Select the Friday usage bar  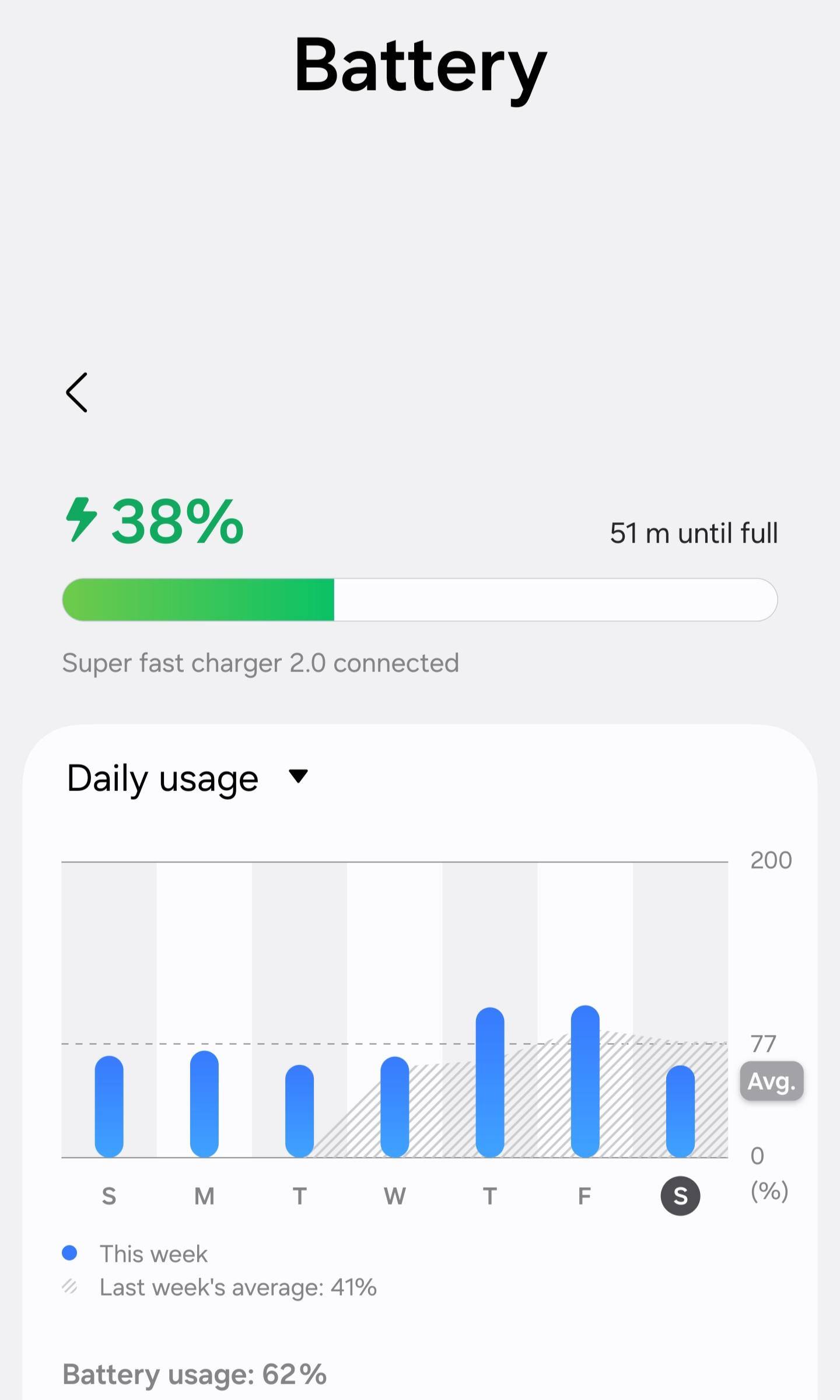click(x=585, y=1081)
